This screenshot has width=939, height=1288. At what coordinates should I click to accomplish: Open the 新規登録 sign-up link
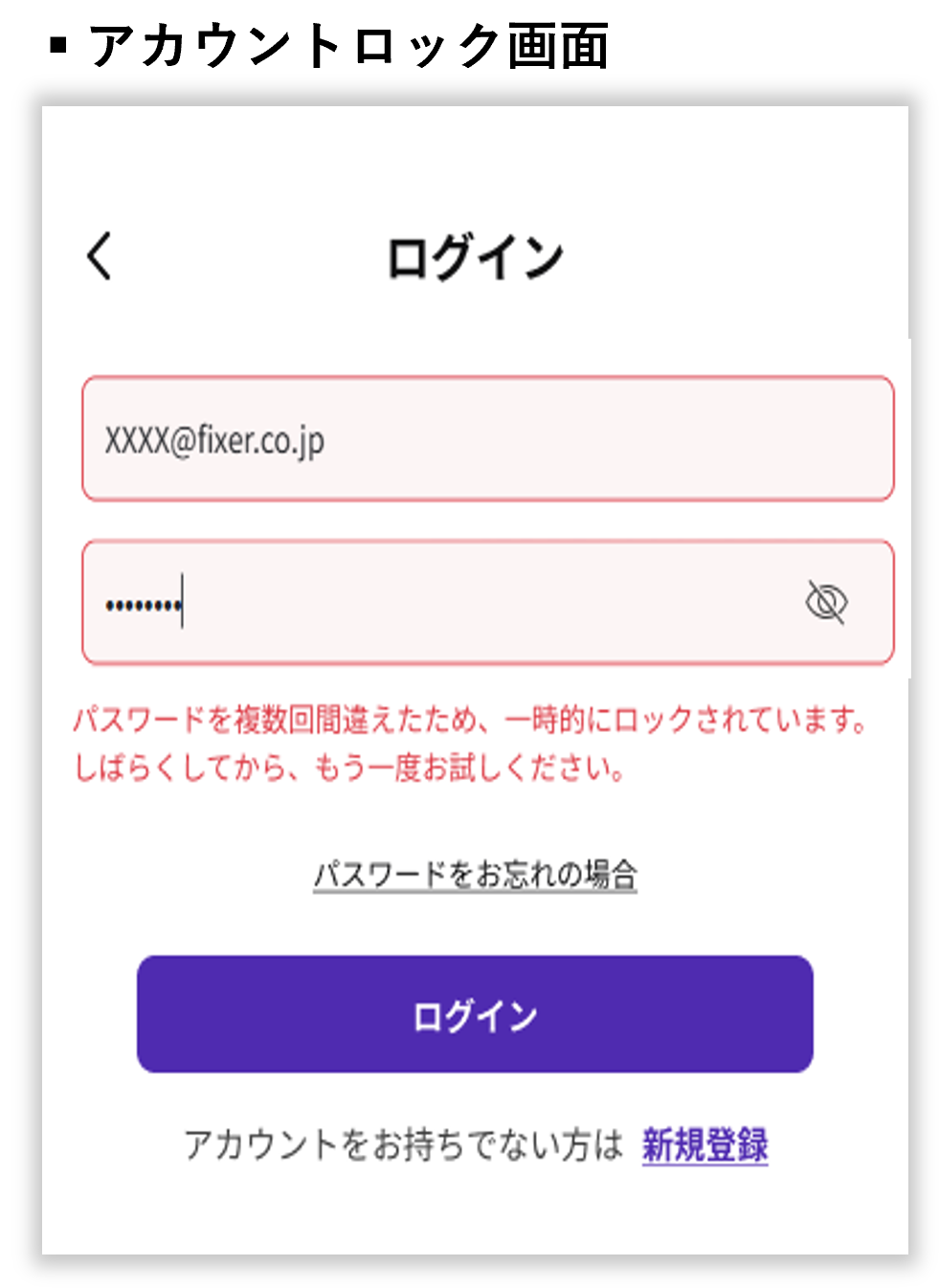[x=704, y=1144]
